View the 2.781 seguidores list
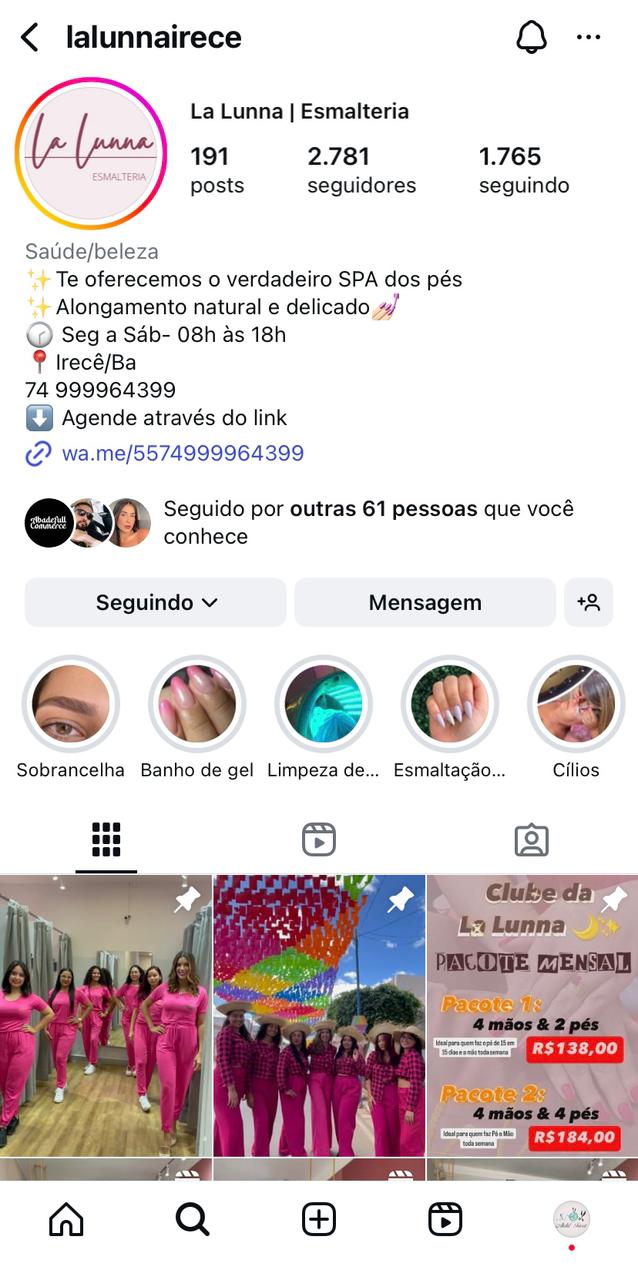638x1280 pixels. pyautogui.click(x=361, y=170)
